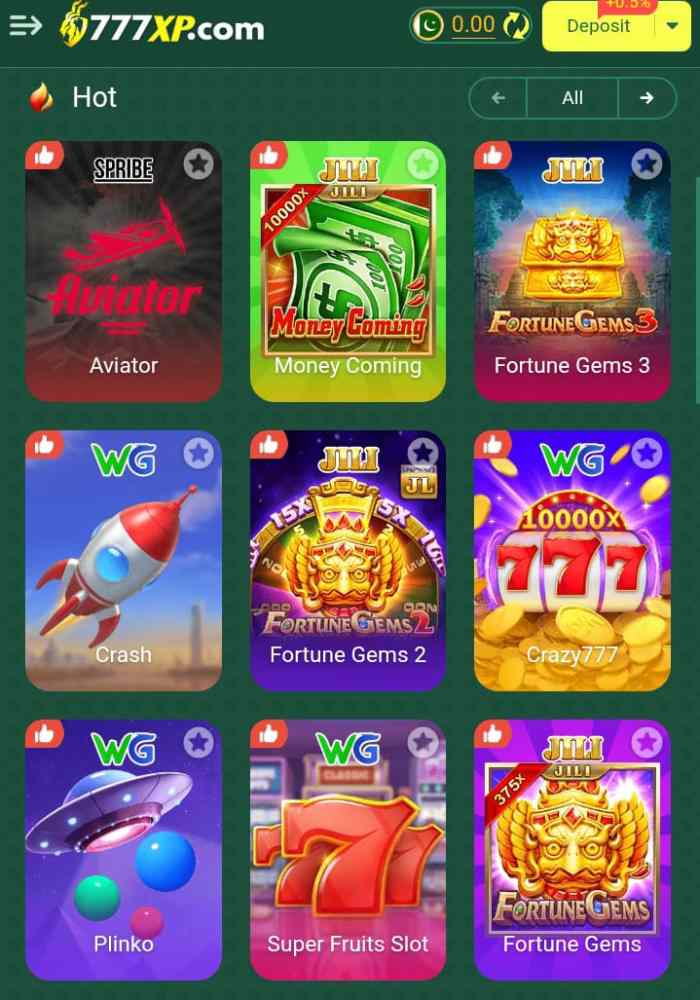Open the Plinko game

point(123,860)
